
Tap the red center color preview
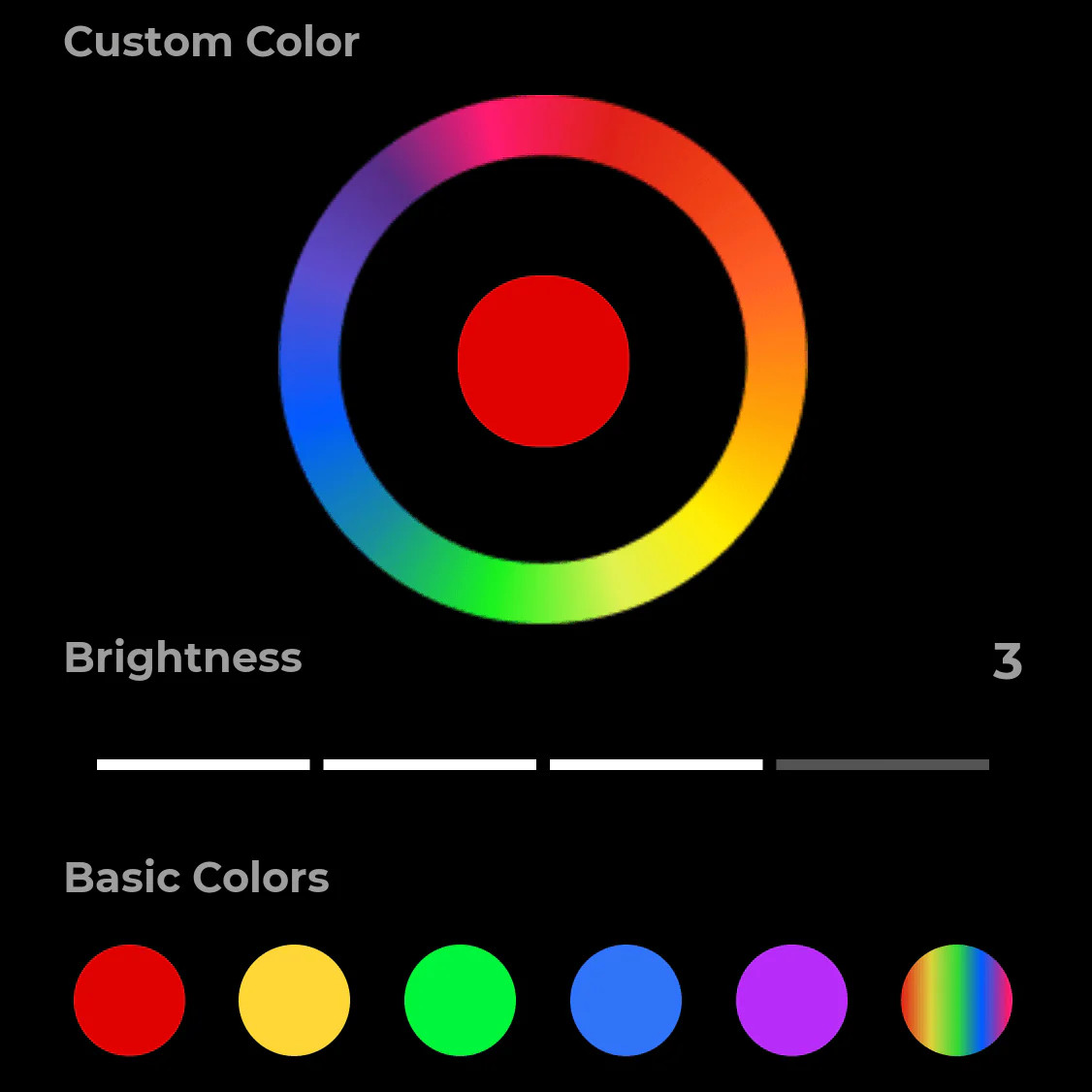pyautogui.click(x=543, y=361)
